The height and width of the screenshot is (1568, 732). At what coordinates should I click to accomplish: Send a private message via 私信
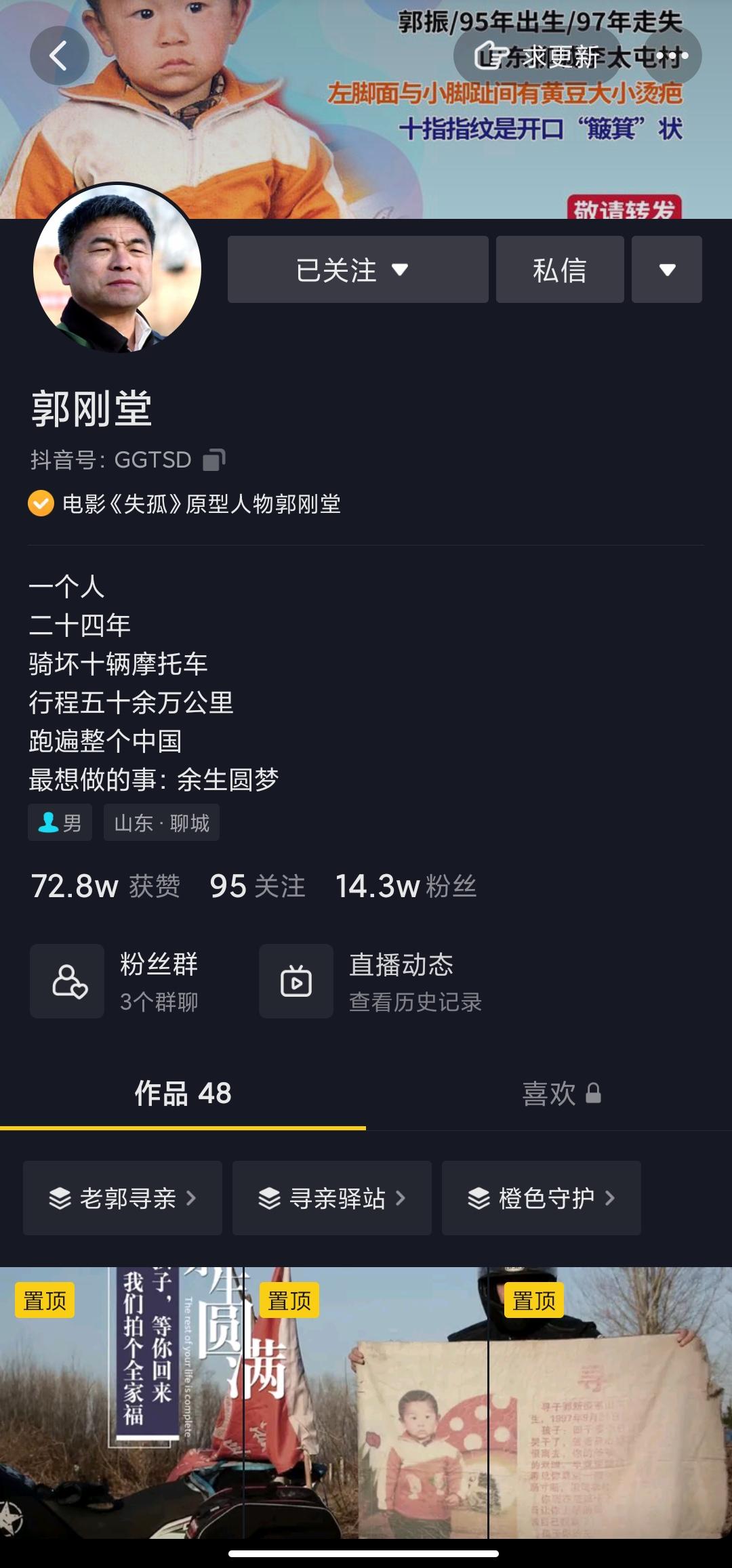tap(559, 270)
